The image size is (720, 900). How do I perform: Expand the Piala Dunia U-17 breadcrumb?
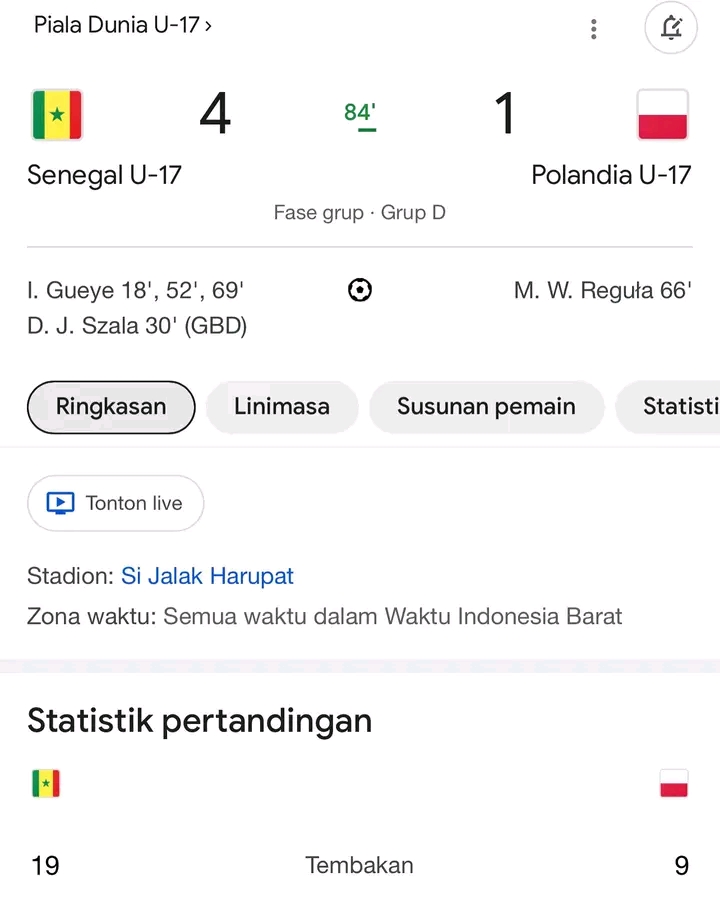click(123, 24)
